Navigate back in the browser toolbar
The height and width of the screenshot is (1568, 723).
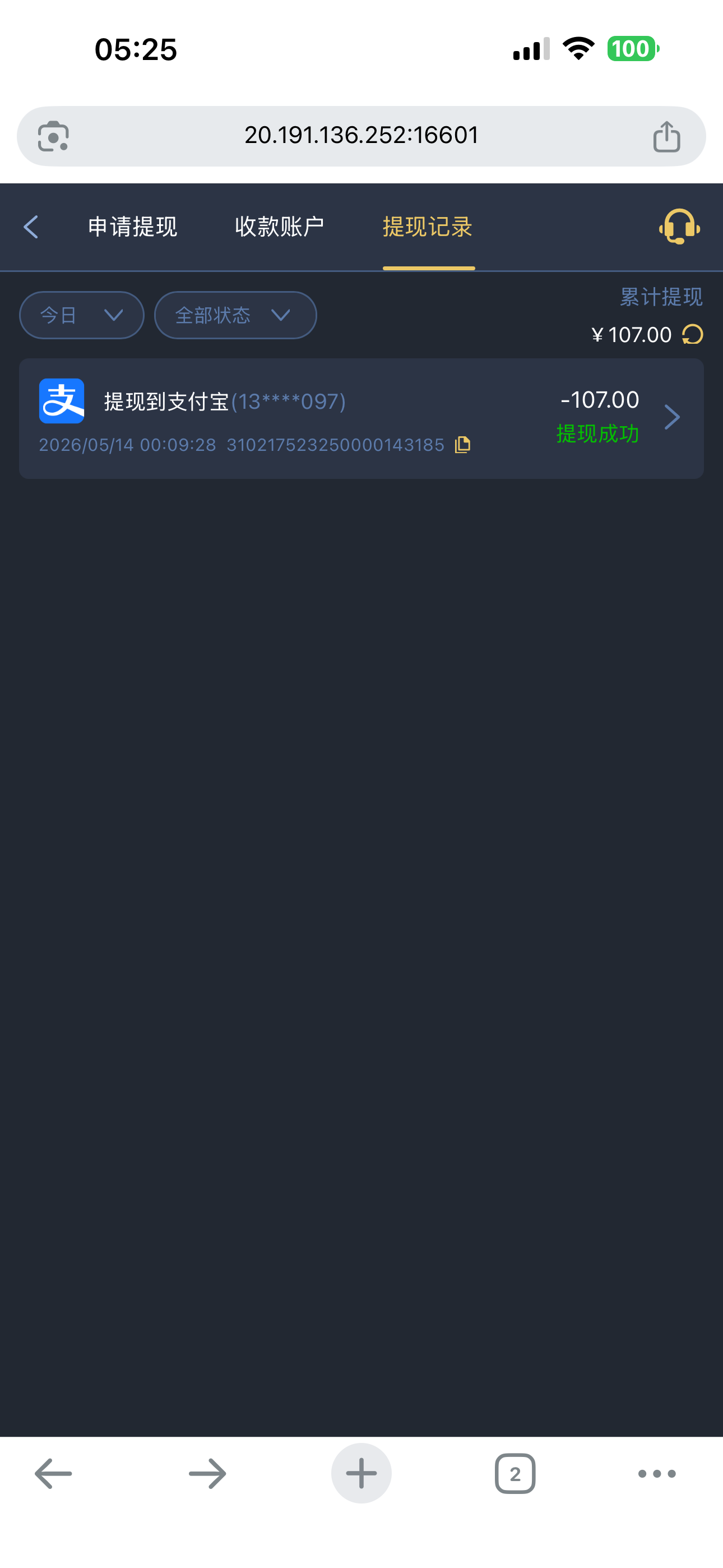54,1474
